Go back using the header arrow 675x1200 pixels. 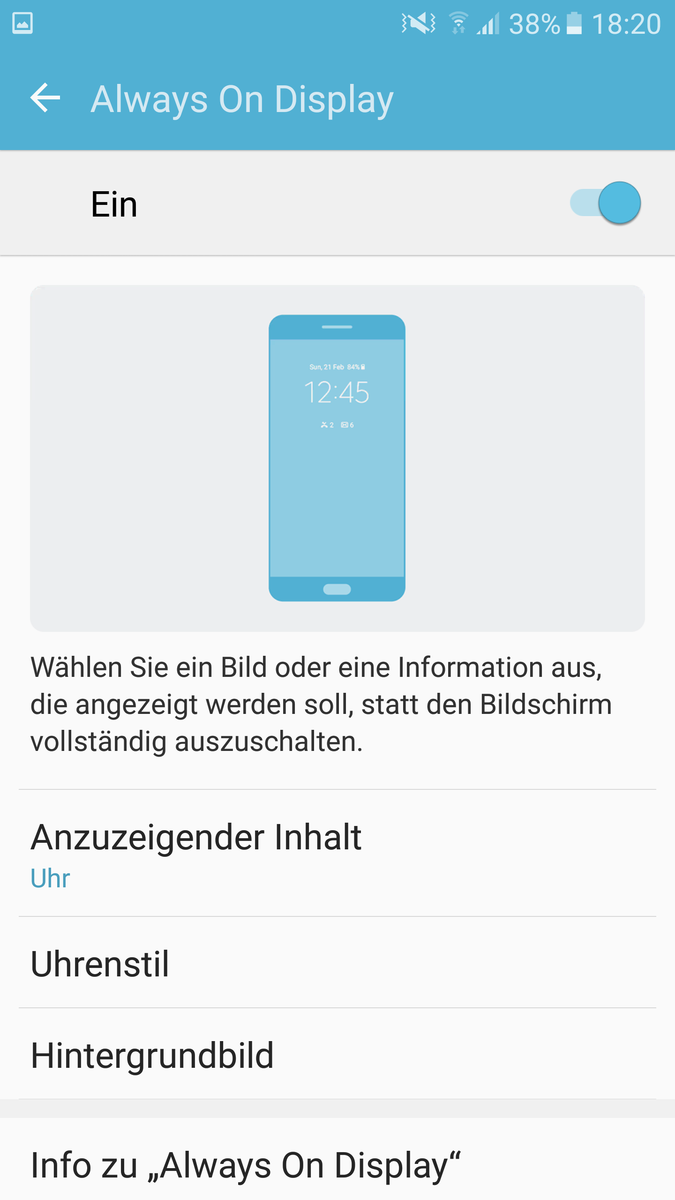click(45, 98)
